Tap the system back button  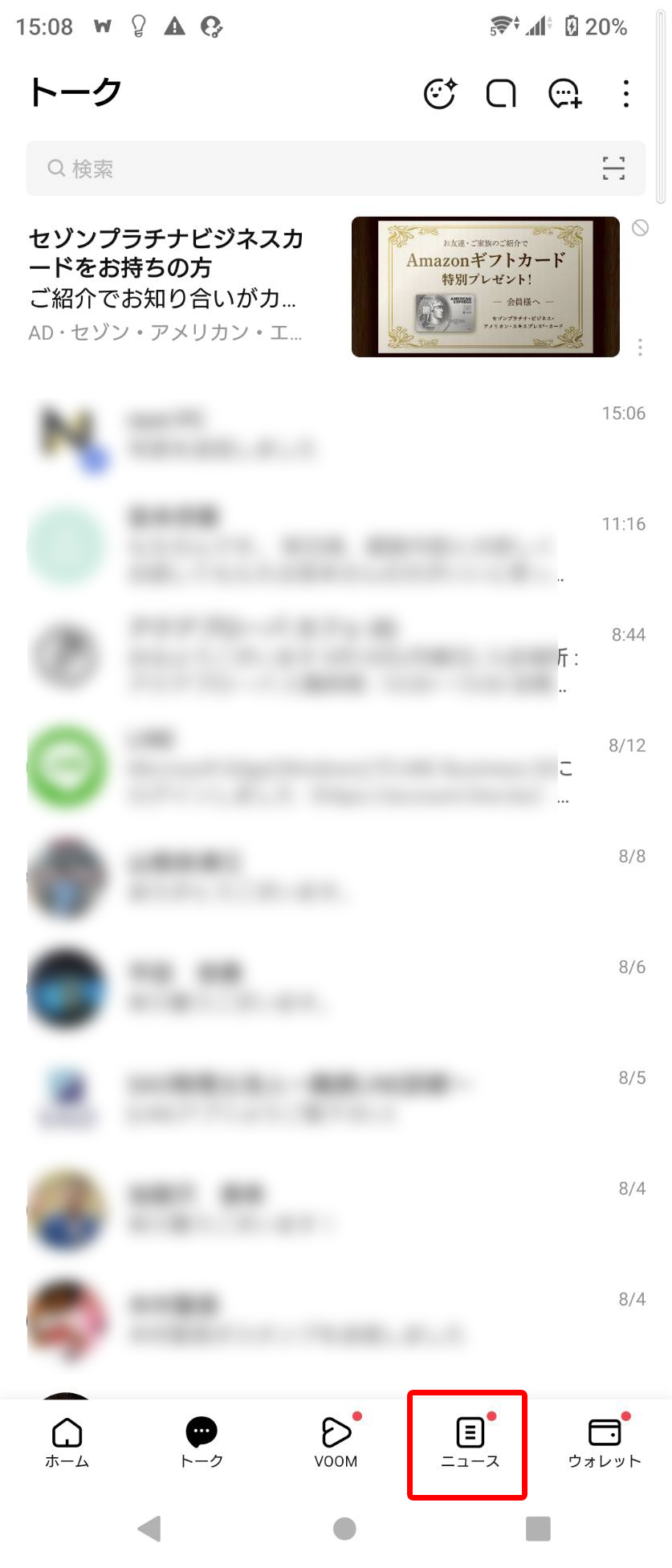pos(150,1528)
